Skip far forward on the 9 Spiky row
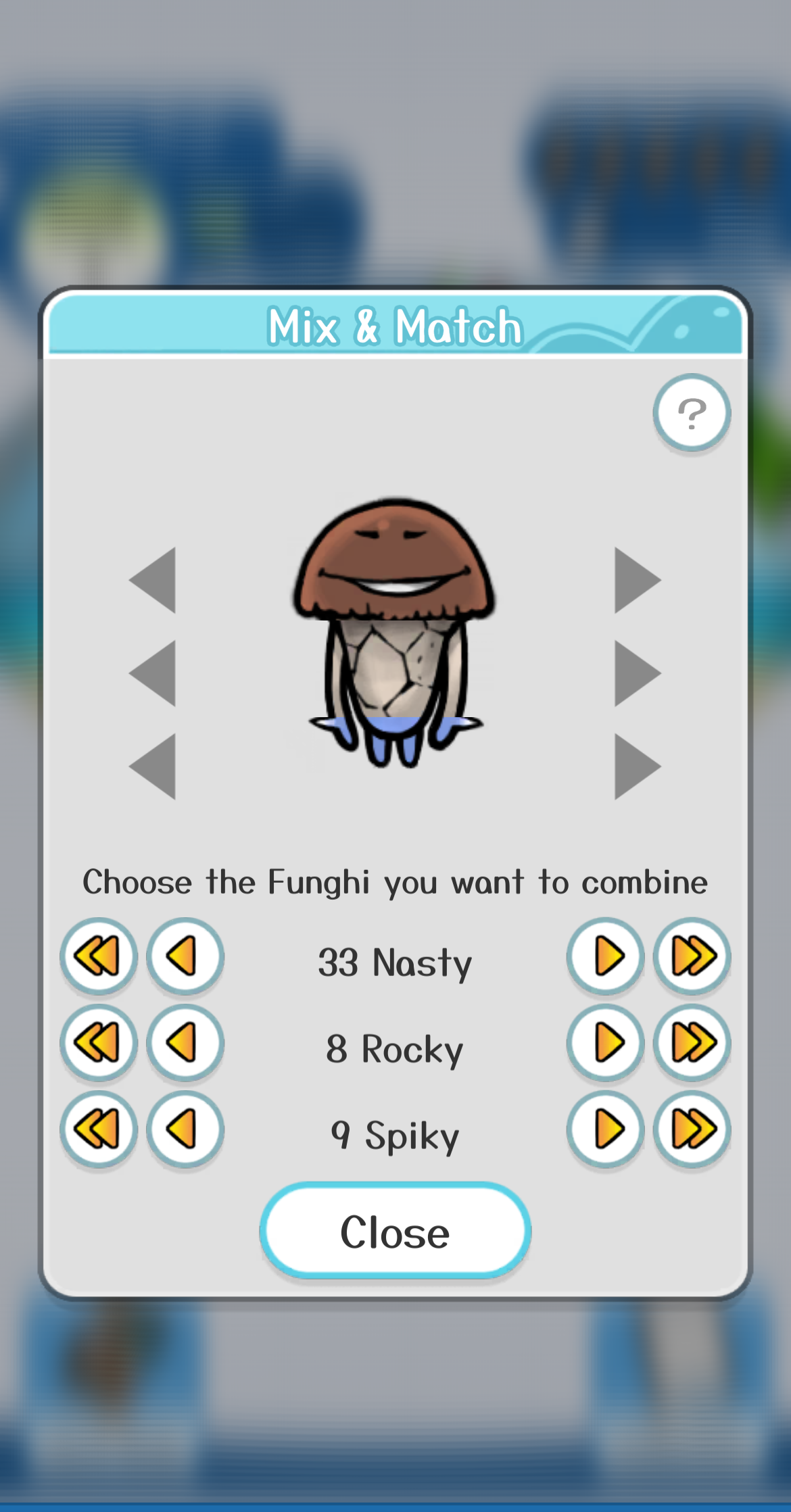The image size is (791, 1512). (692, 1129)
